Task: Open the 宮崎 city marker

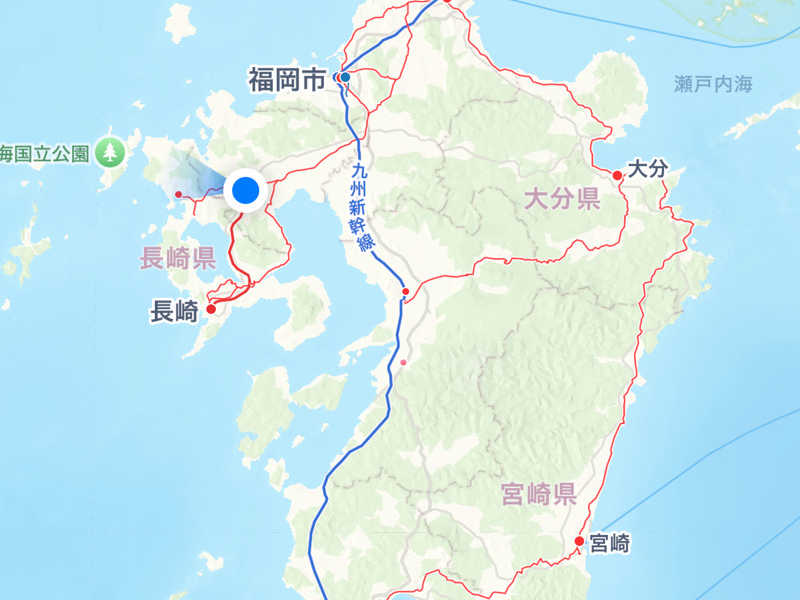Action: [579, 542]
